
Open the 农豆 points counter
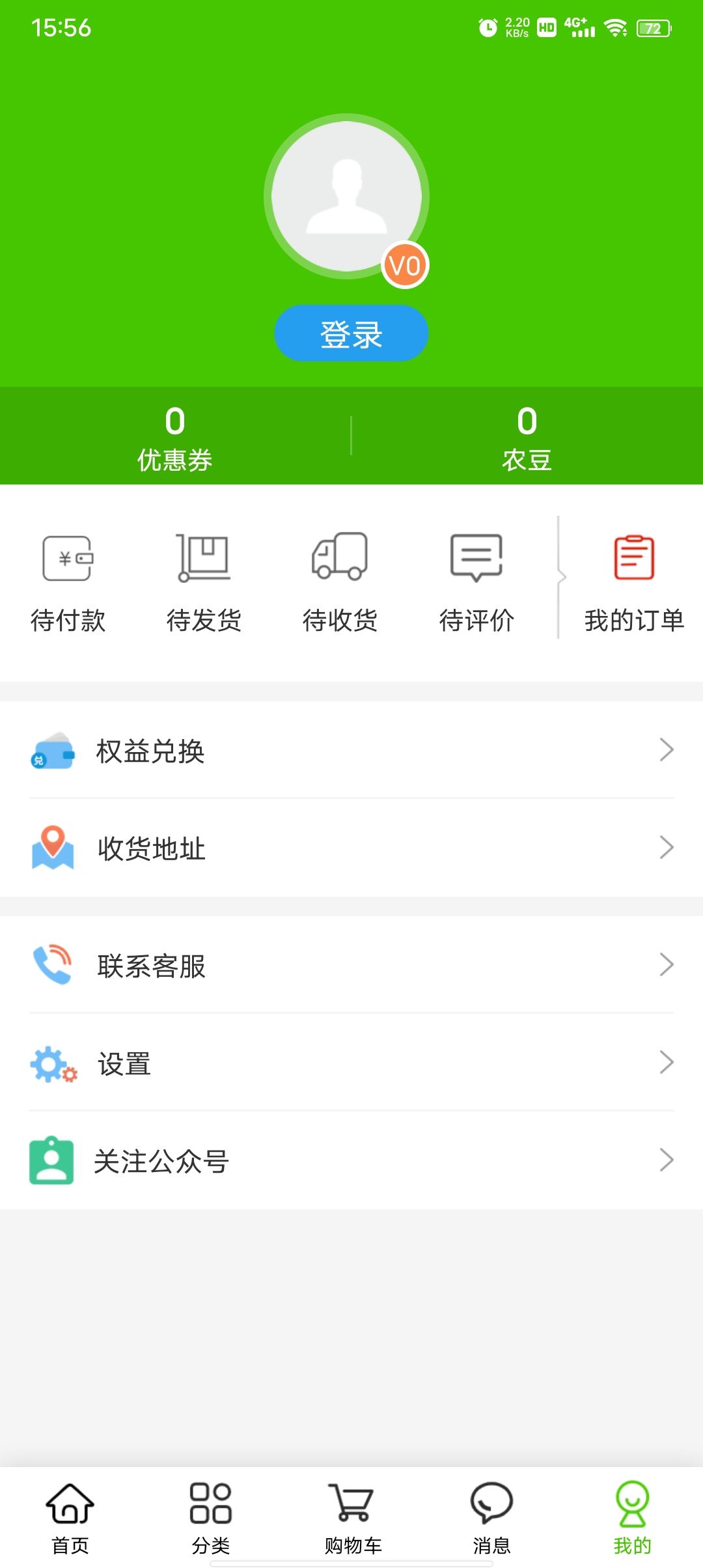tap(527, 438)
